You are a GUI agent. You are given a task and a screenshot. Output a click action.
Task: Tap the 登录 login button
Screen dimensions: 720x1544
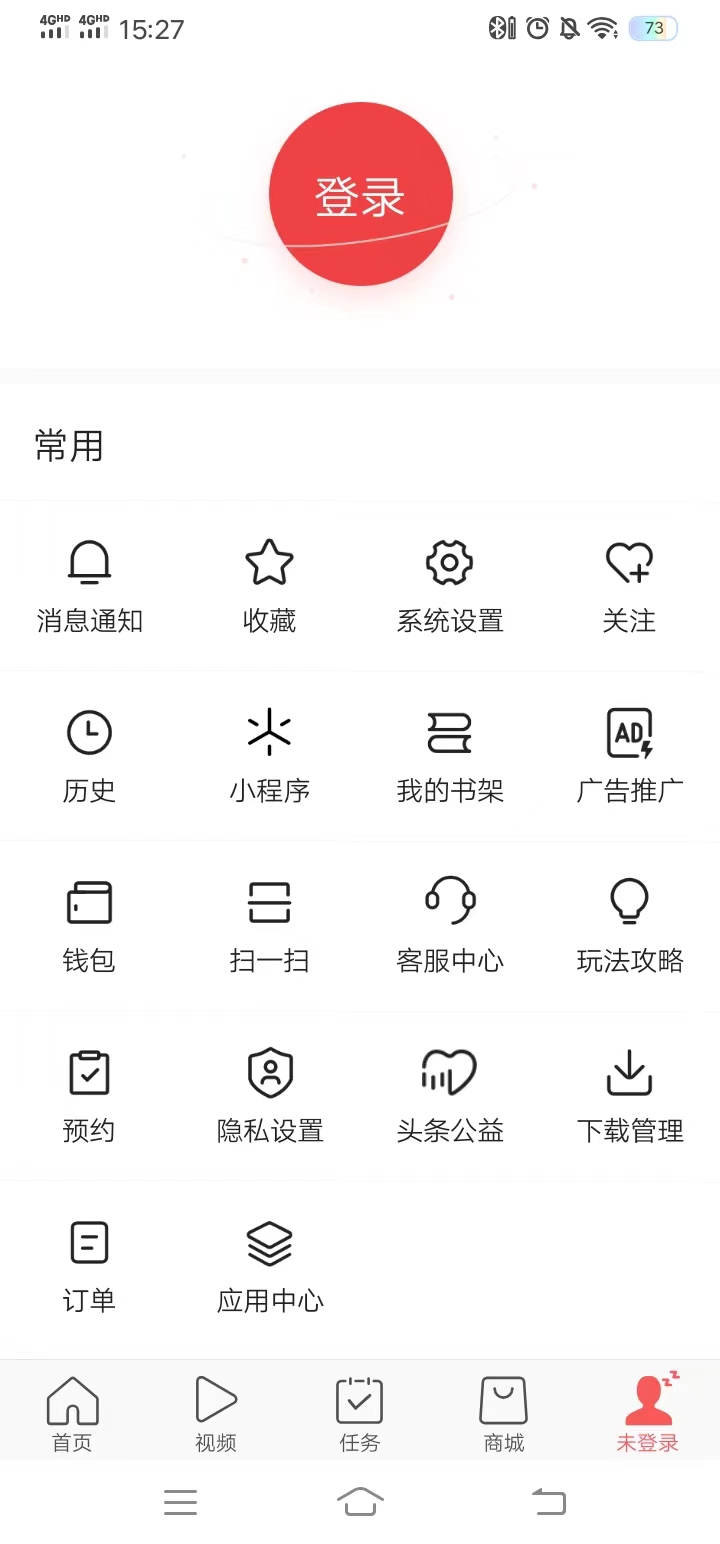[360, 194]
